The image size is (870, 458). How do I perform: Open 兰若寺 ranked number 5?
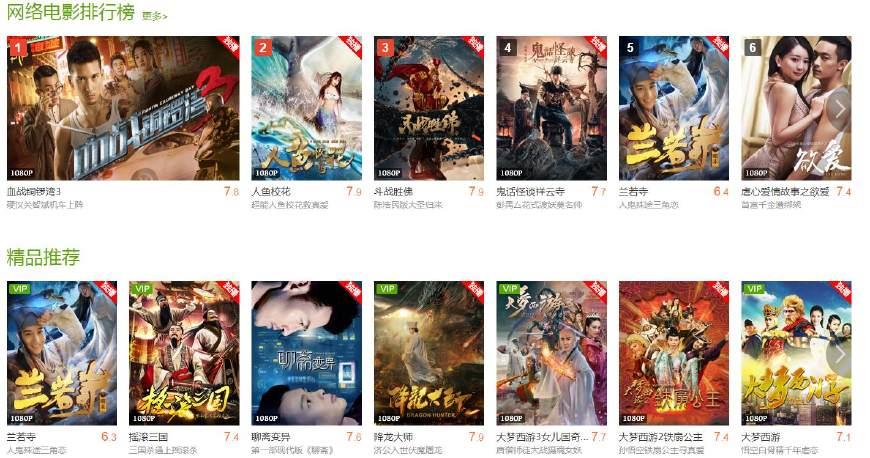tap(673, 108)
